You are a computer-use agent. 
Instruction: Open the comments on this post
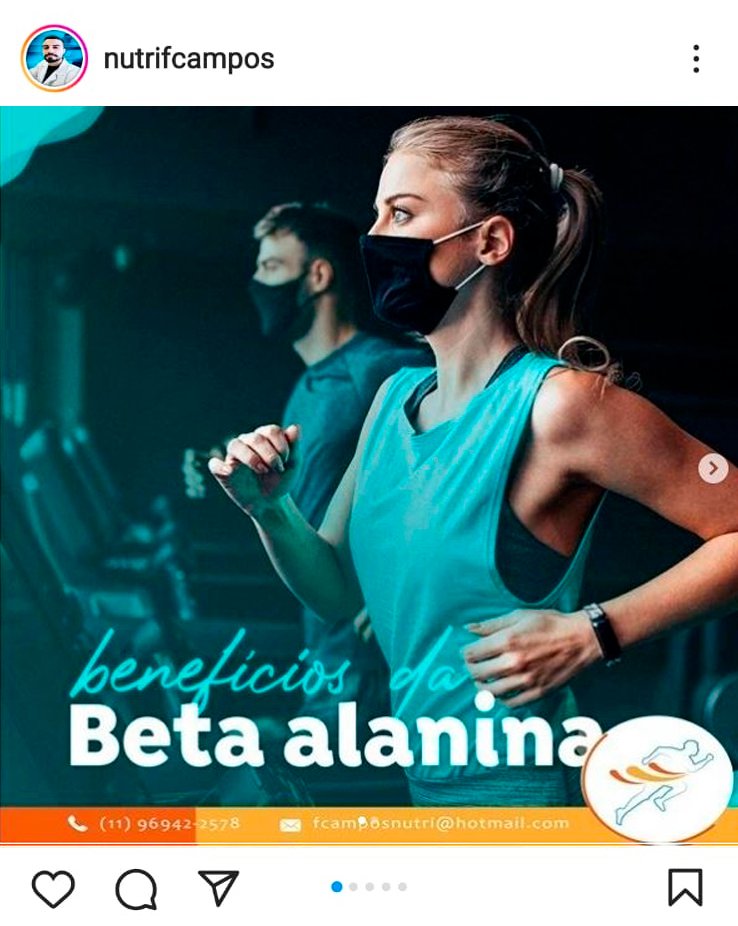point(136,888)
